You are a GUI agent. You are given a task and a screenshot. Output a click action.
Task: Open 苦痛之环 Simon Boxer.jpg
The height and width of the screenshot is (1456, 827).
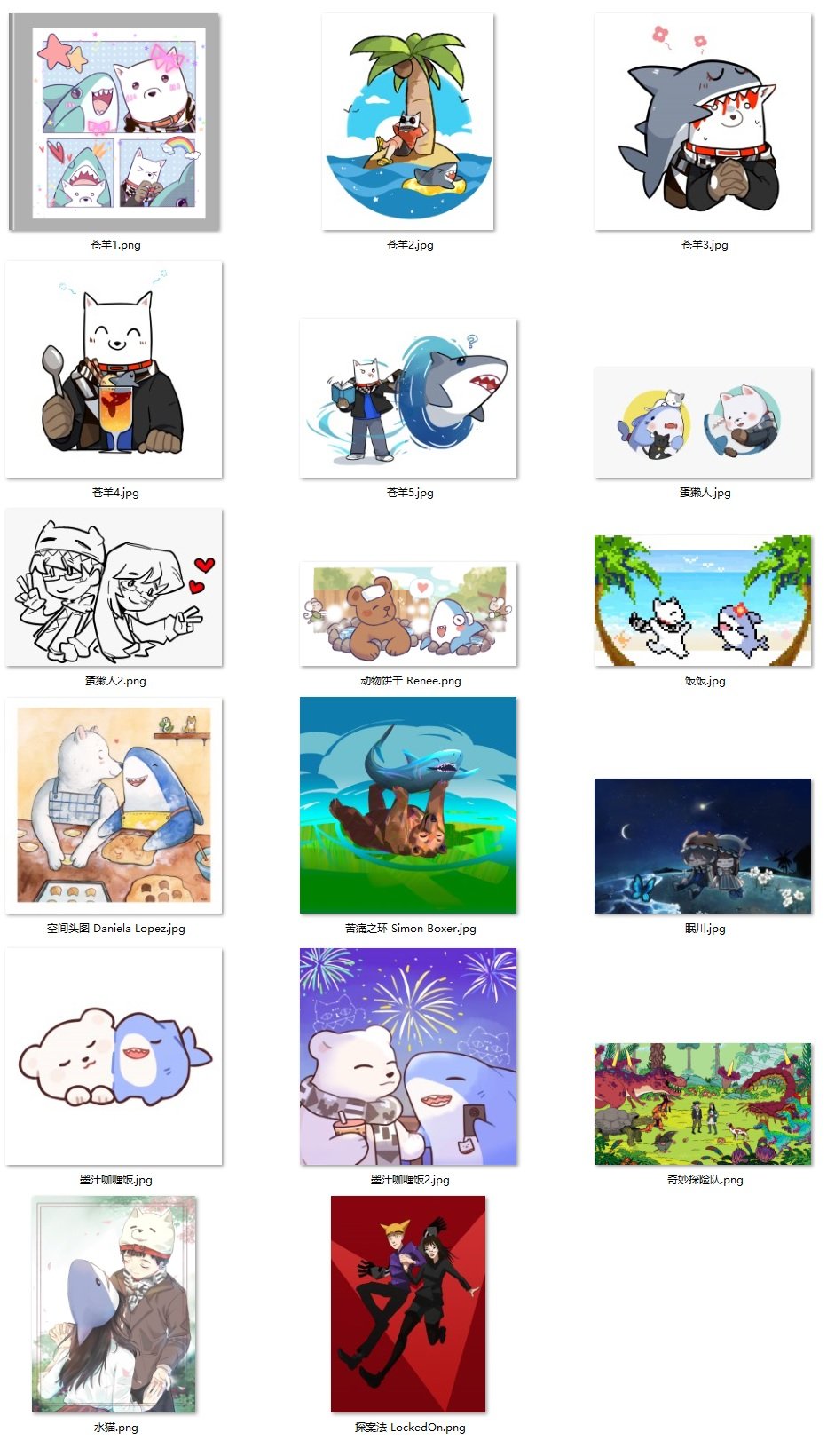(408, 805)
